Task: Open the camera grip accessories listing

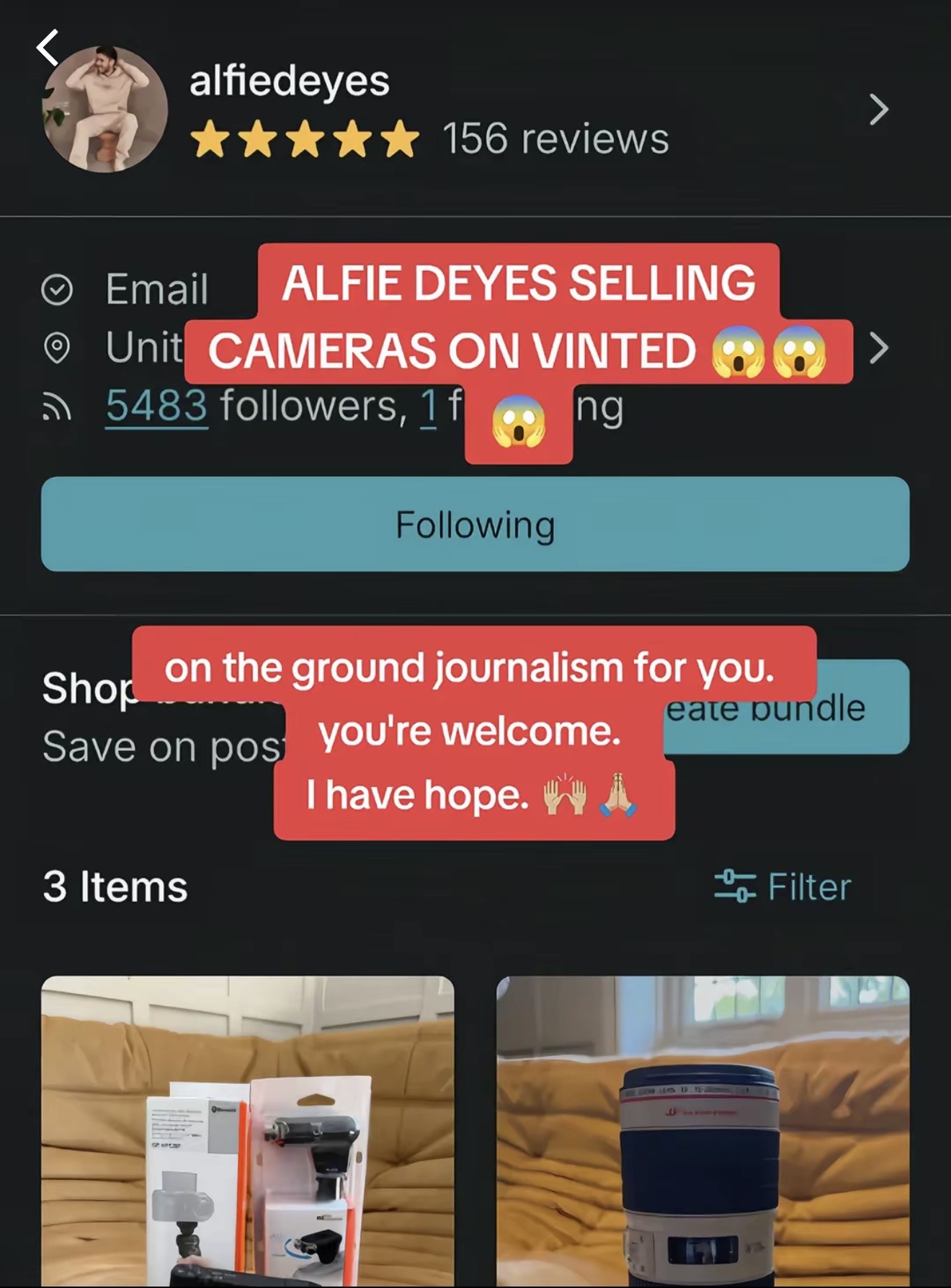Action: pos(248,1132)
